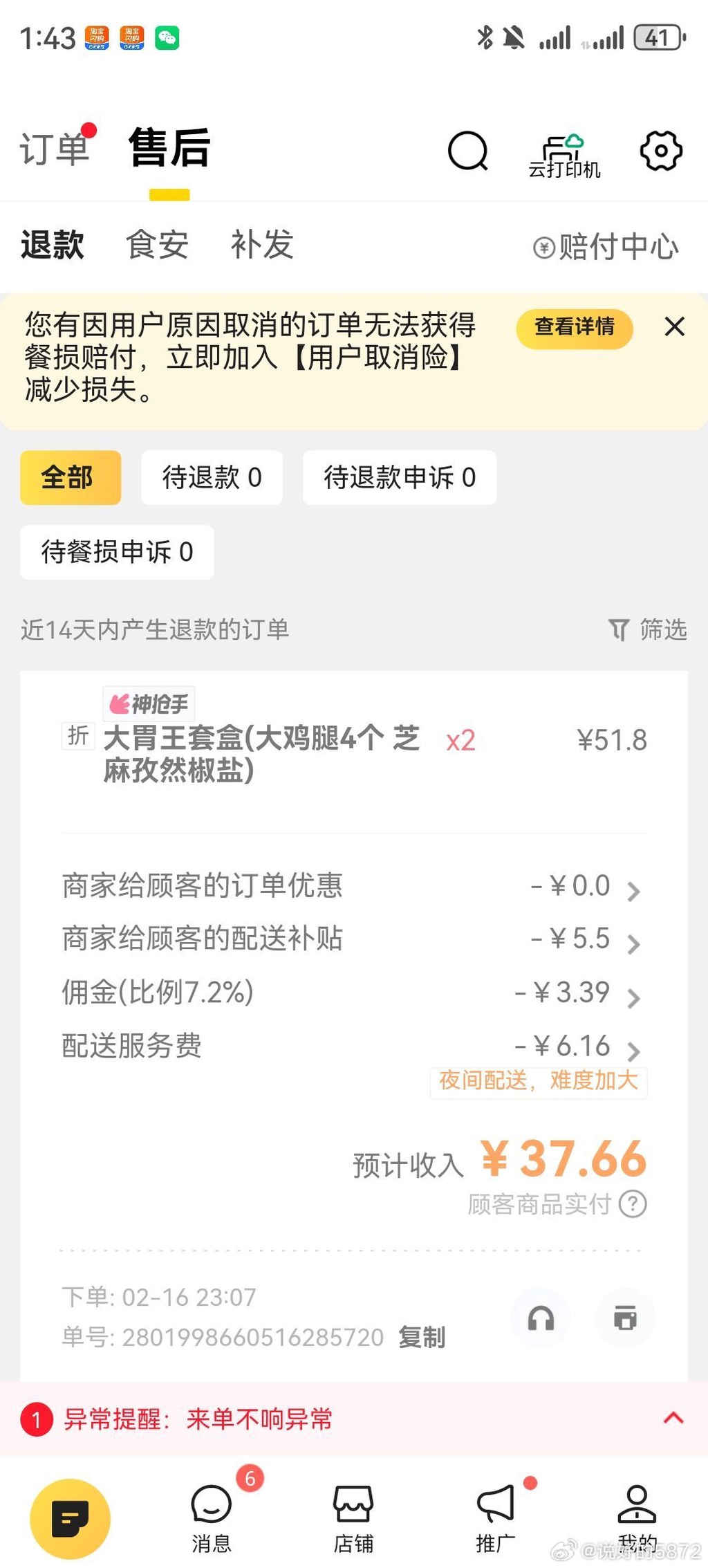
Task: Contact customer service via headset icon
Action: coord(541,1318)
